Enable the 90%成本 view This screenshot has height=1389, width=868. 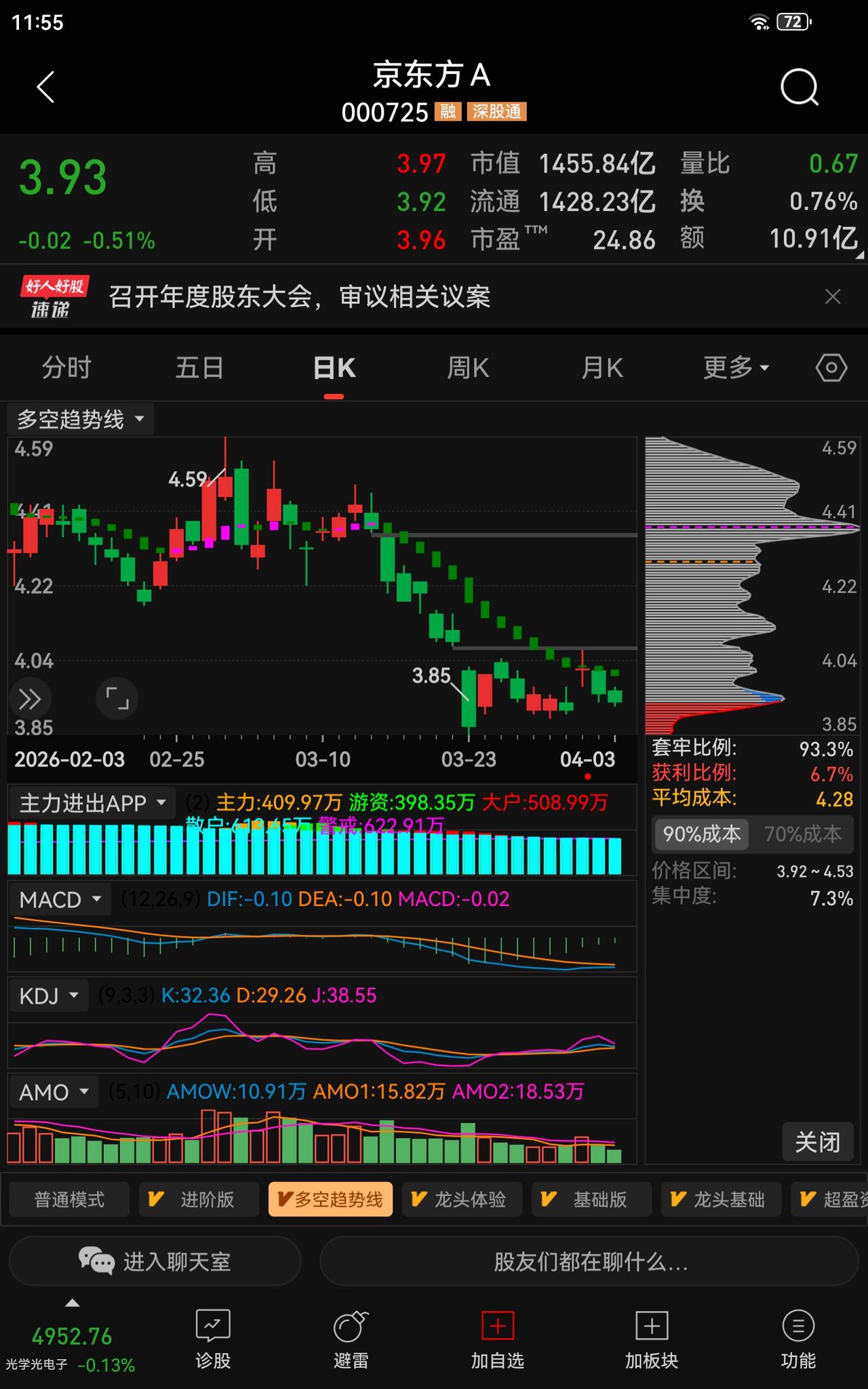point(701,835)
